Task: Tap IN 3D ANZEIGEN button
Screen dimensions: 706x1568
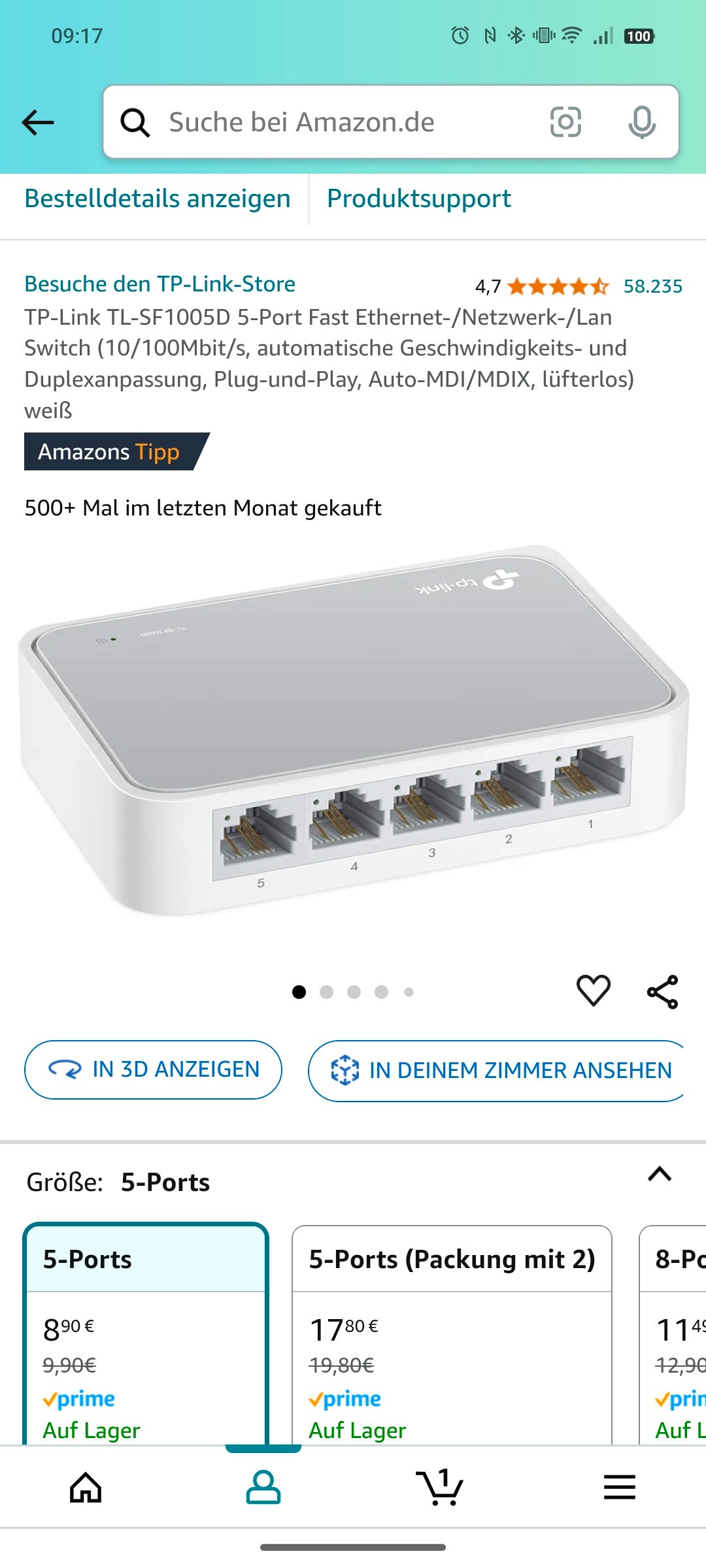Action: point(154,1070)
